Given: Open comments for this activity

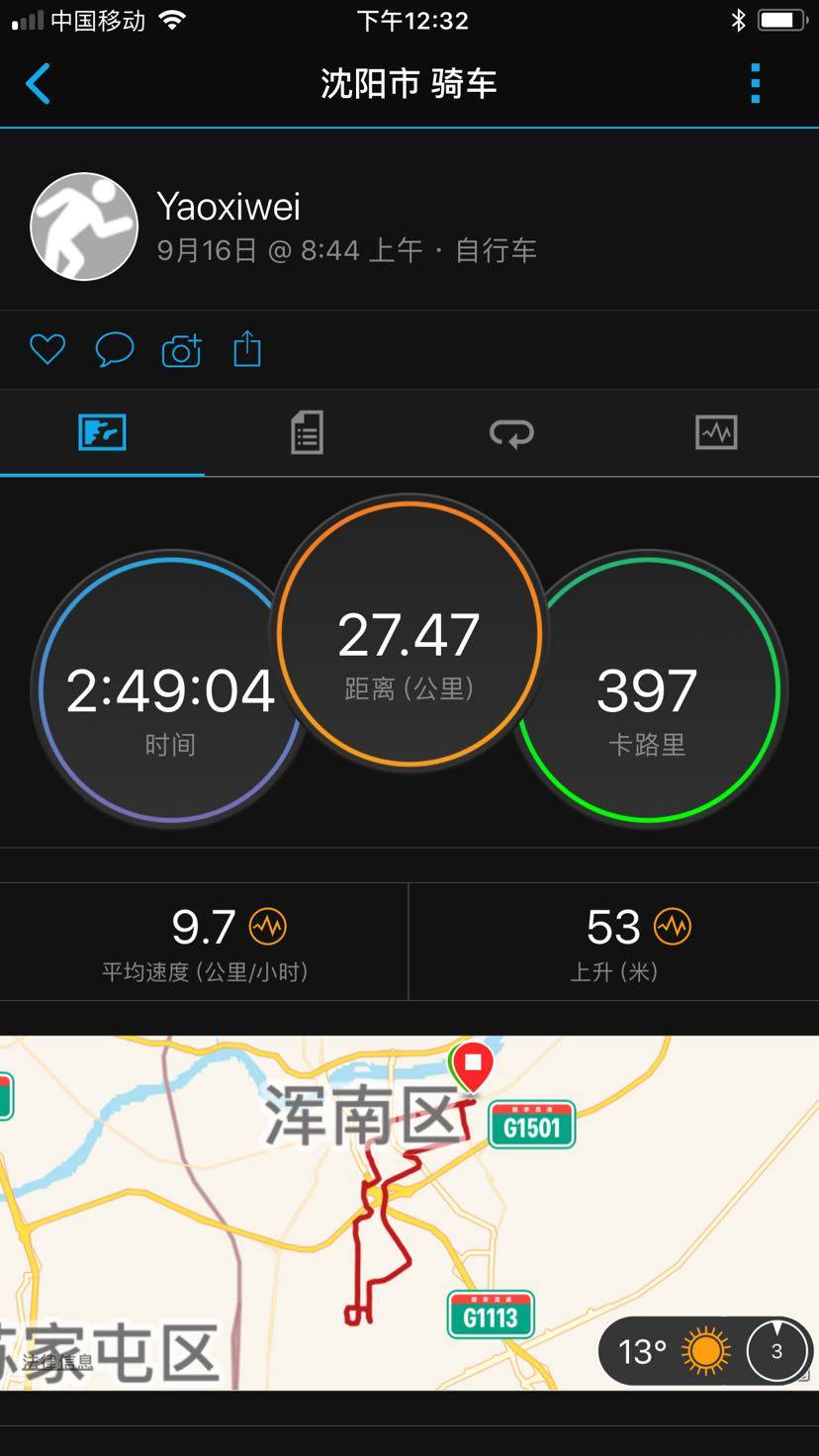Looking at the screenshot, I should (114, 350).
